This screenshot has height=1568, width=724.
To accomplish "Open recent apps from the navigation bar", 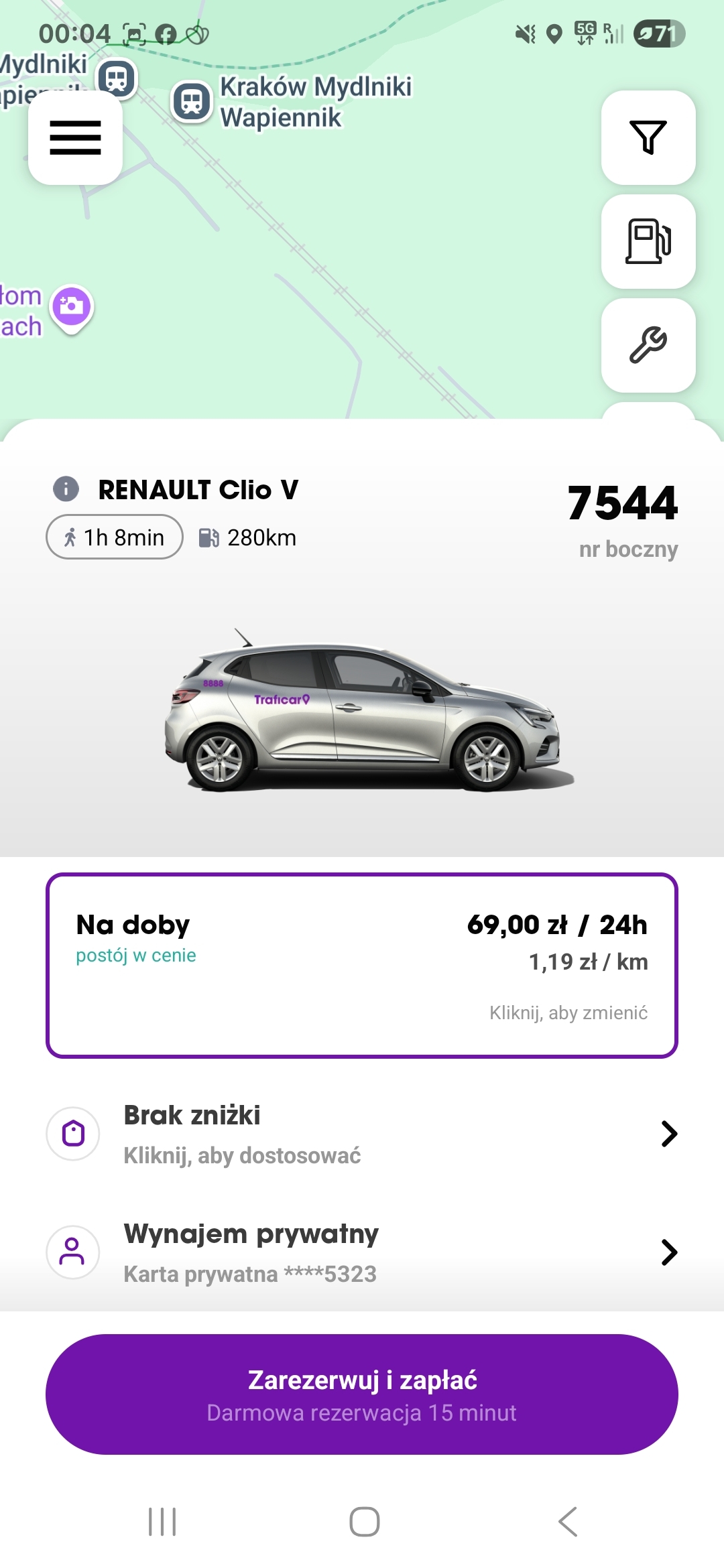I will [x=162, y=1521].
